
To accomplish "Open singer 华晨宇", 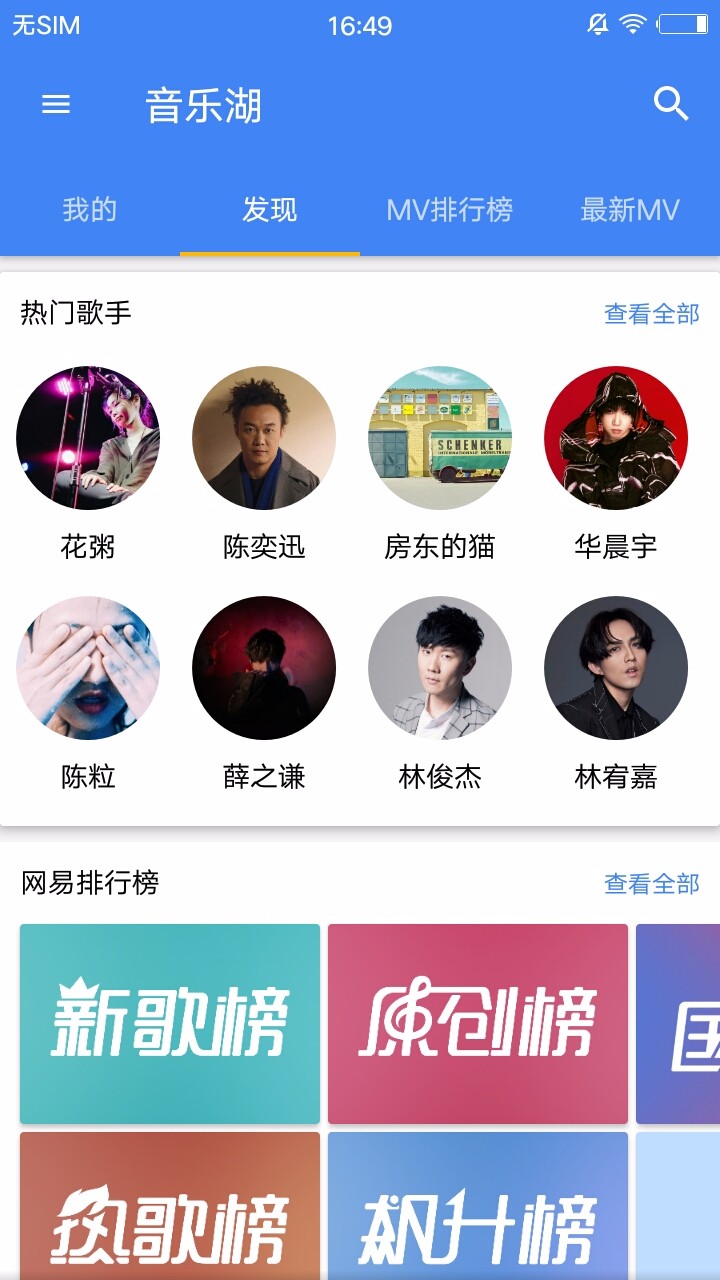I will [x=616, y=438].
